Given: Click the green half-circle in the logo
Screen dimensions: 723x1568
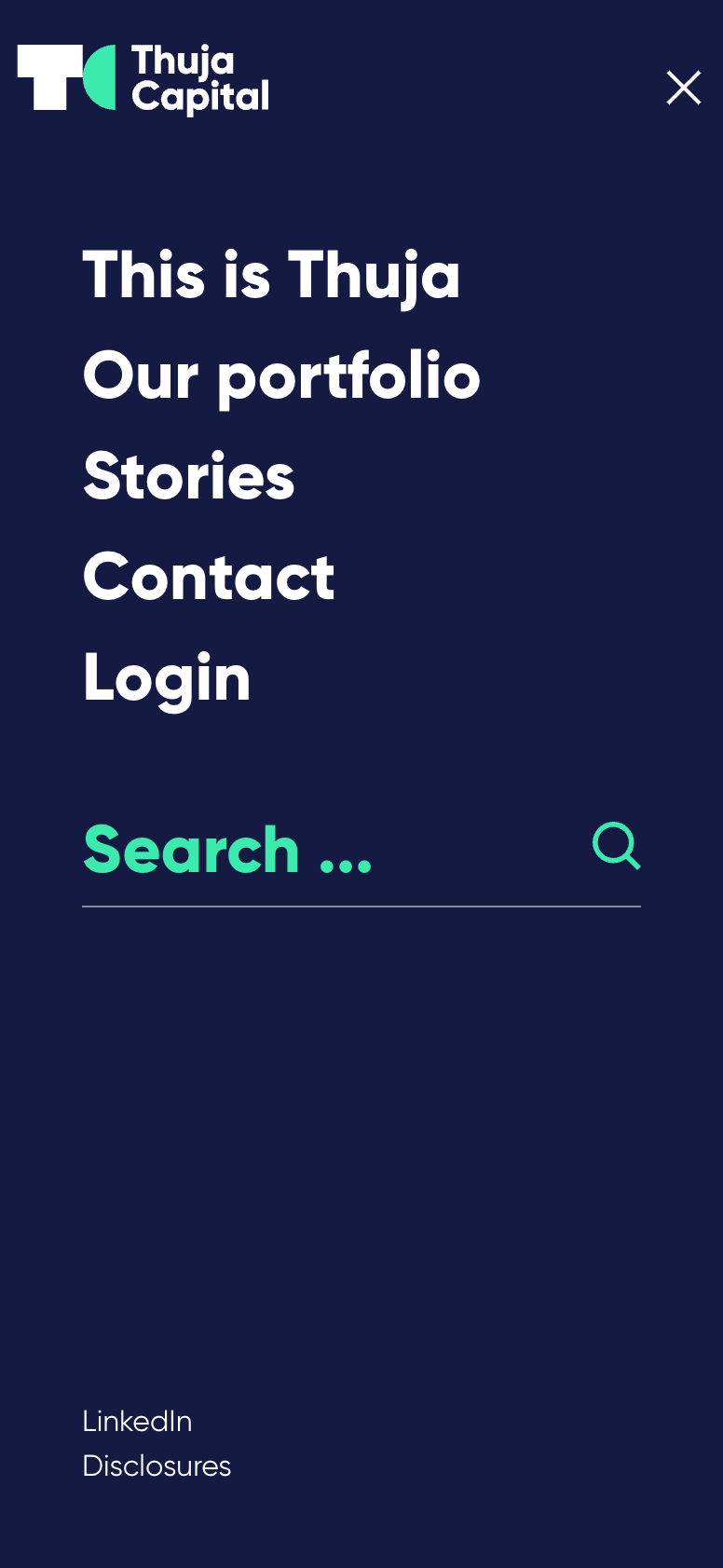Looking at the screenshot, I should 102,79.
